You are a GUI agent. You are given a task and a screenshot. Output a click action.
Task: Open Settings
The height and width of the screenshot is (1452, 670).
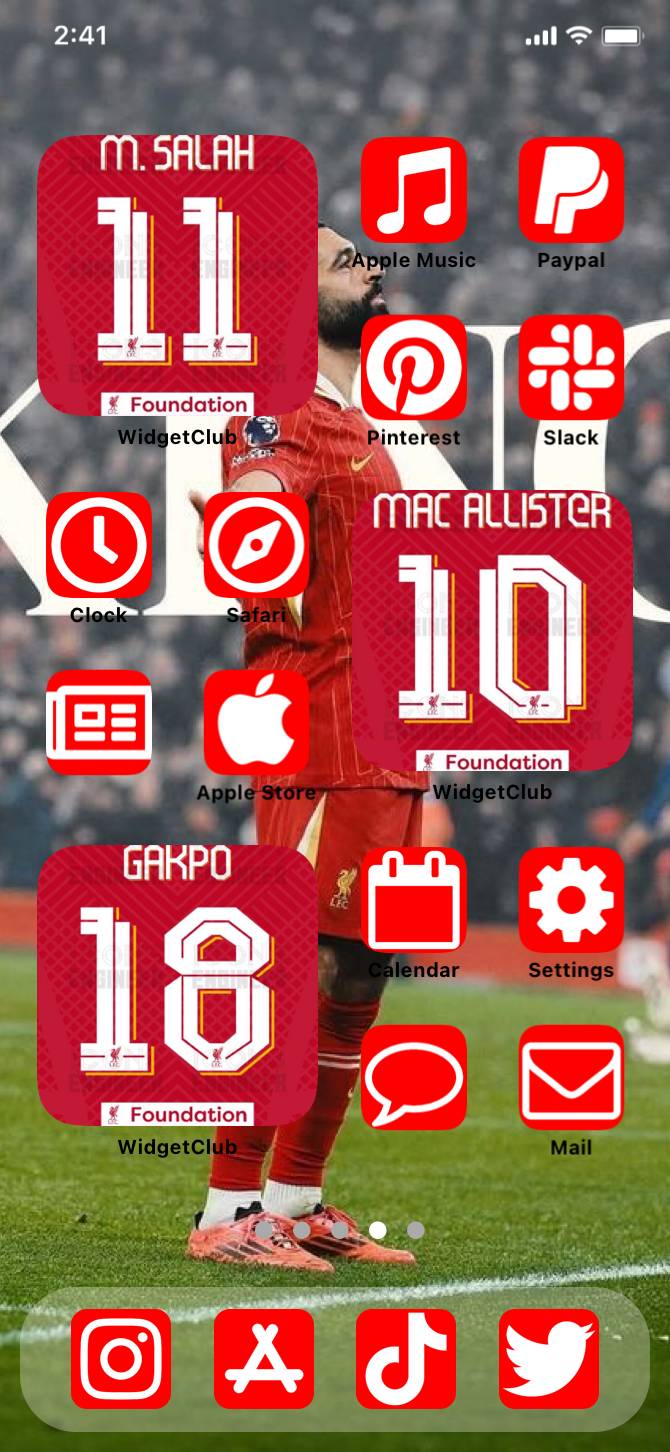click(571, 899)
